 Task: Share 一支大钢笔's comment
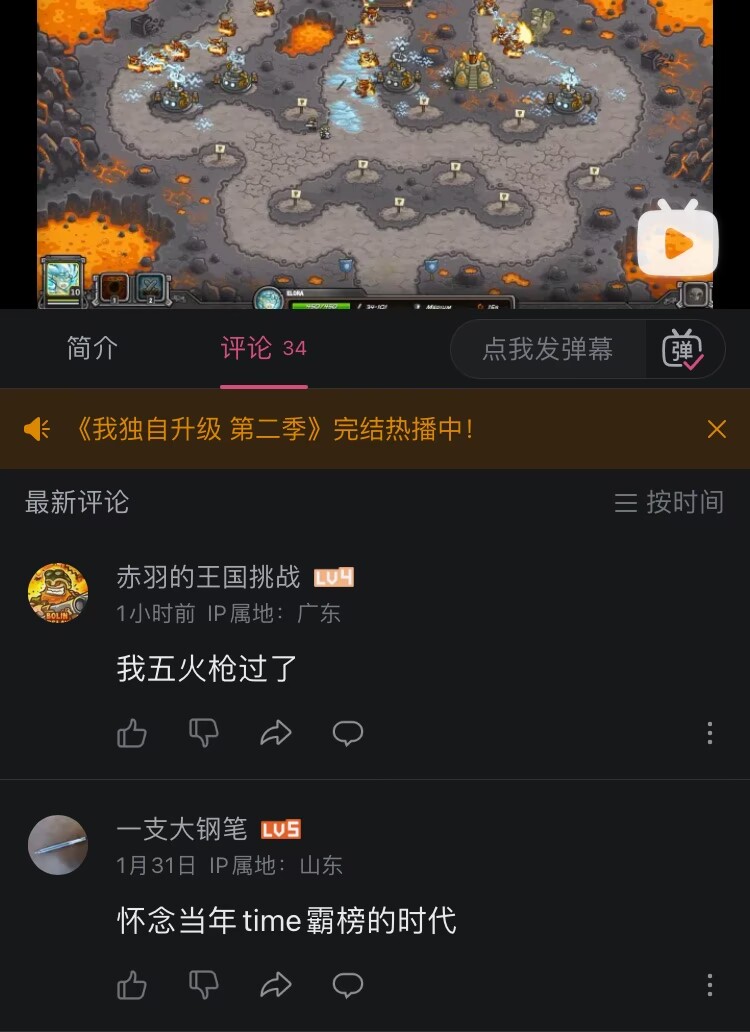[x=275, y=986]
